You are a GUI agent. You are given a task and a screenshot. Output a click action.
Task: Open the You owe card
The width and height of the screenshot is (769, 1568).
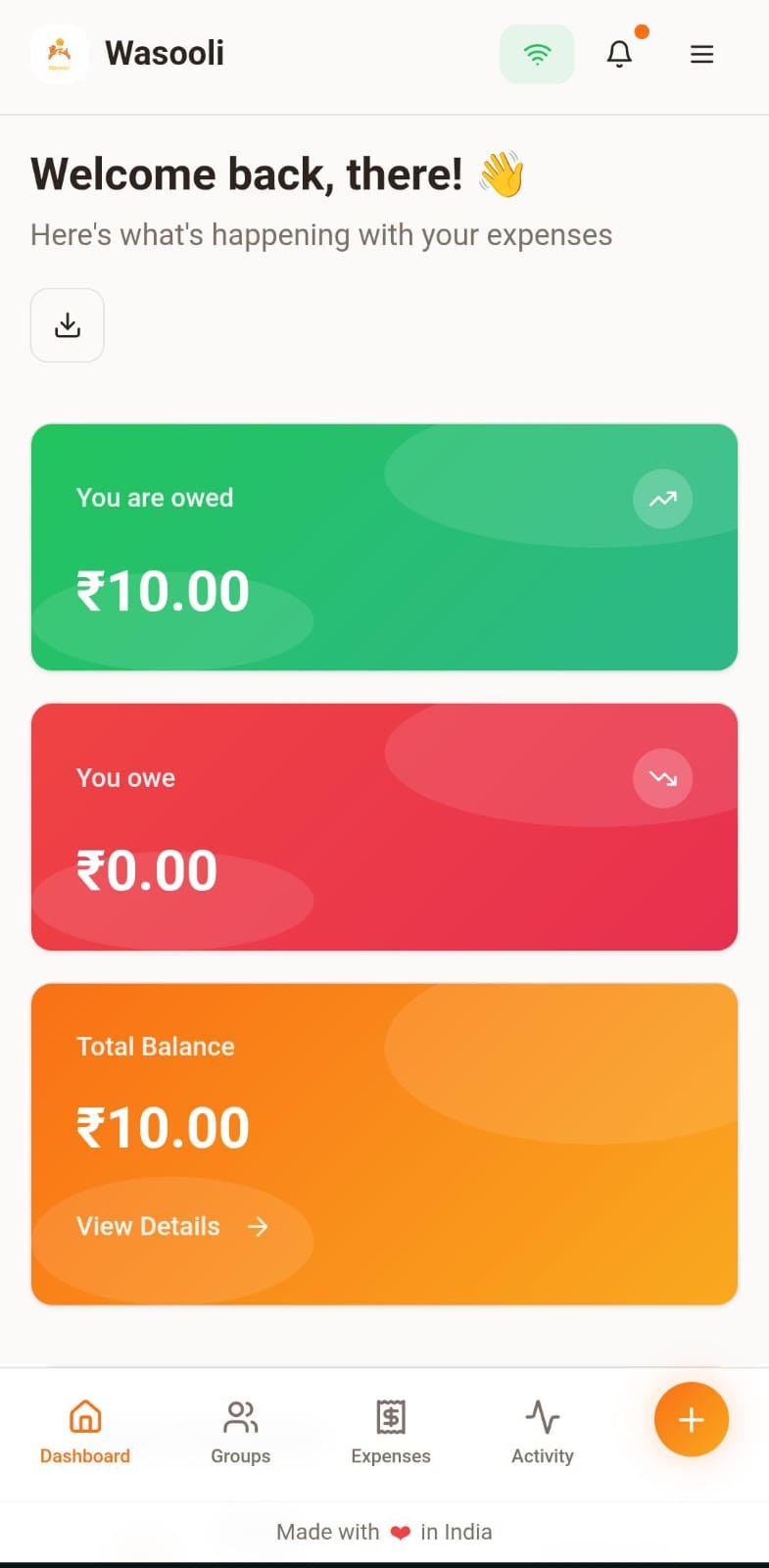pyautogui.click(x=384, y=826)
